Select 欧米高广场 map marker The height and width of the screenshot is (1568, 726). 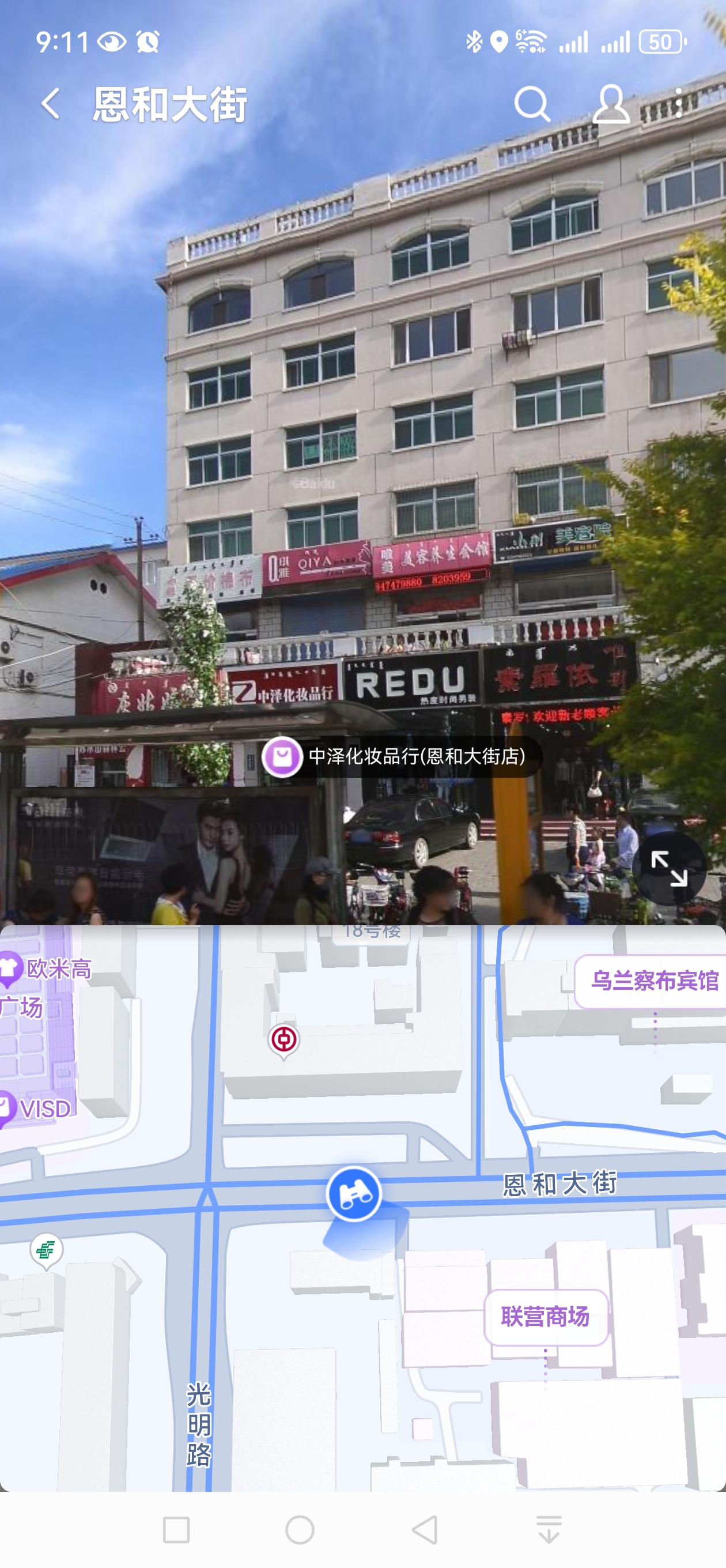11,969
